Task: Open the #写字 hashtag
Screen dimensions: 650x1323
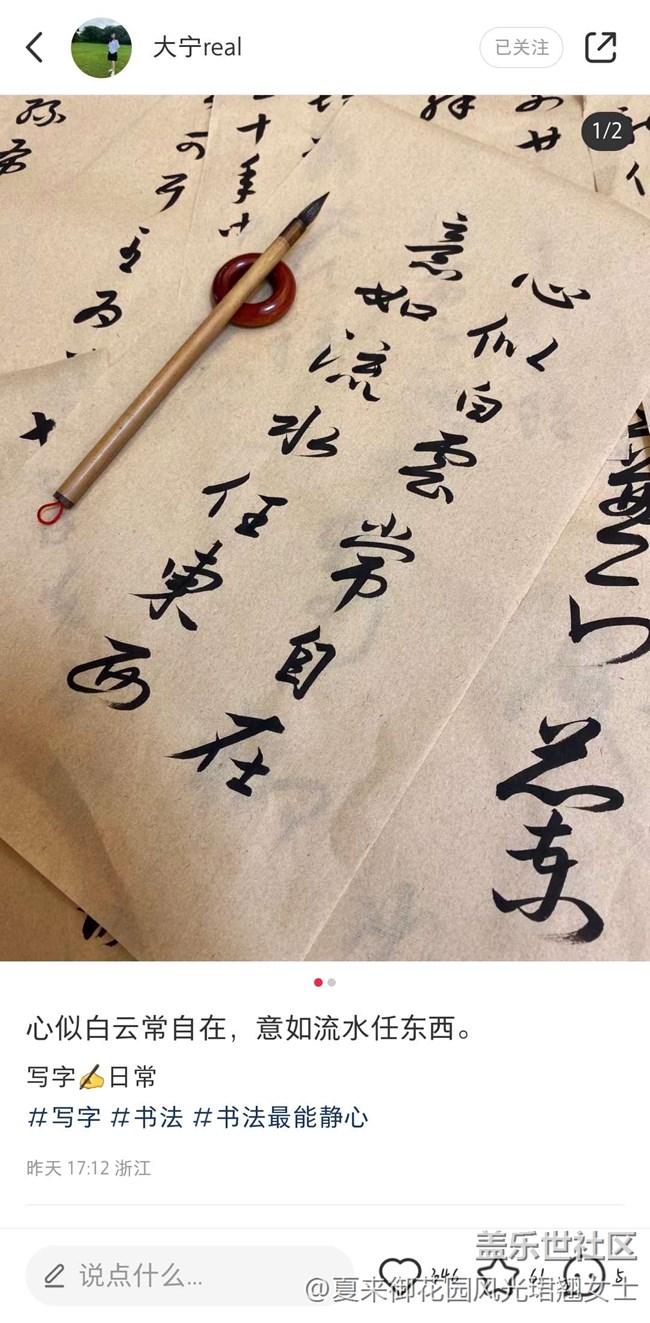Action: [64, 1117]
